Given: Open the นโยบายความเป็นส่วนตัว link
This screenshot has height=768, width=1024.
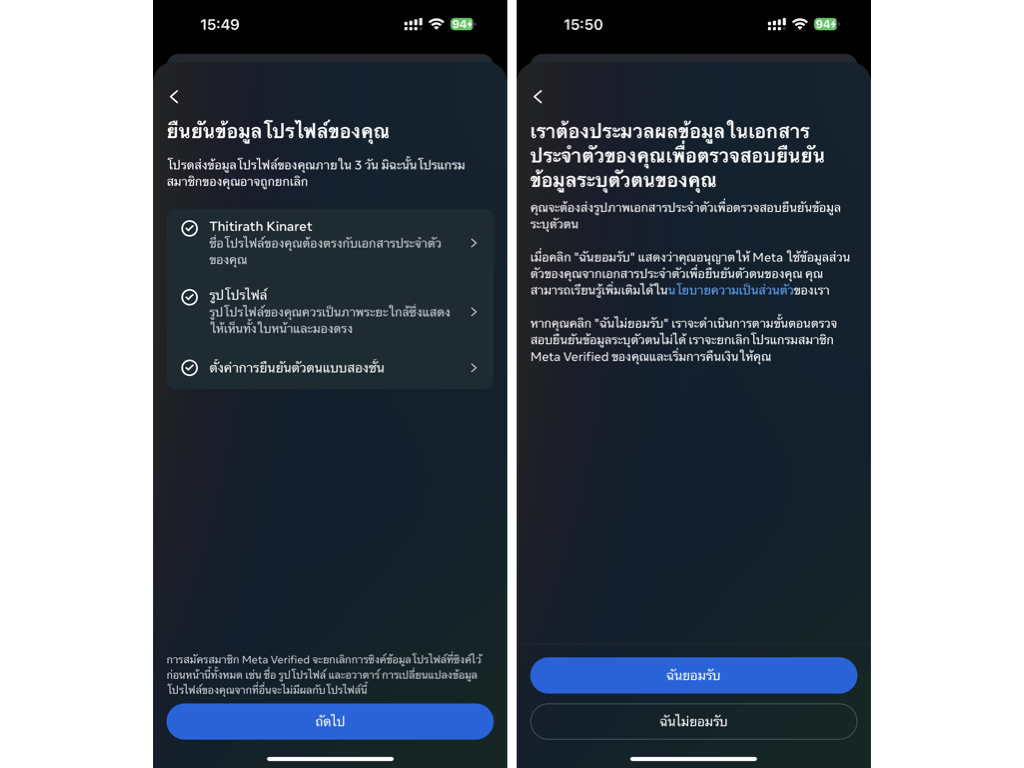Looking at the screenshot, I should (730, 290).
